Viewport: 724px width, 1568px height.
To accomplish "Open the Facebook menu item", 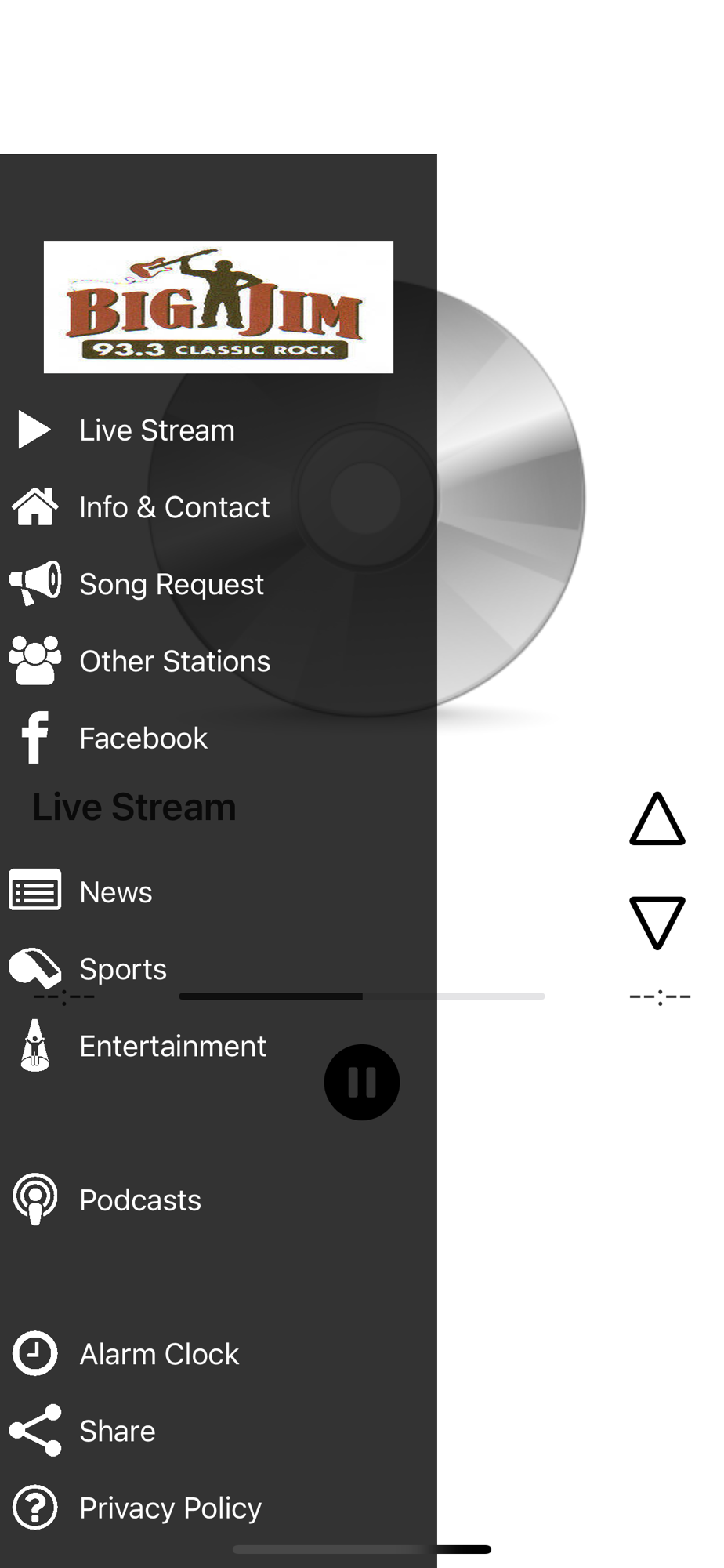I will [143, 738].
